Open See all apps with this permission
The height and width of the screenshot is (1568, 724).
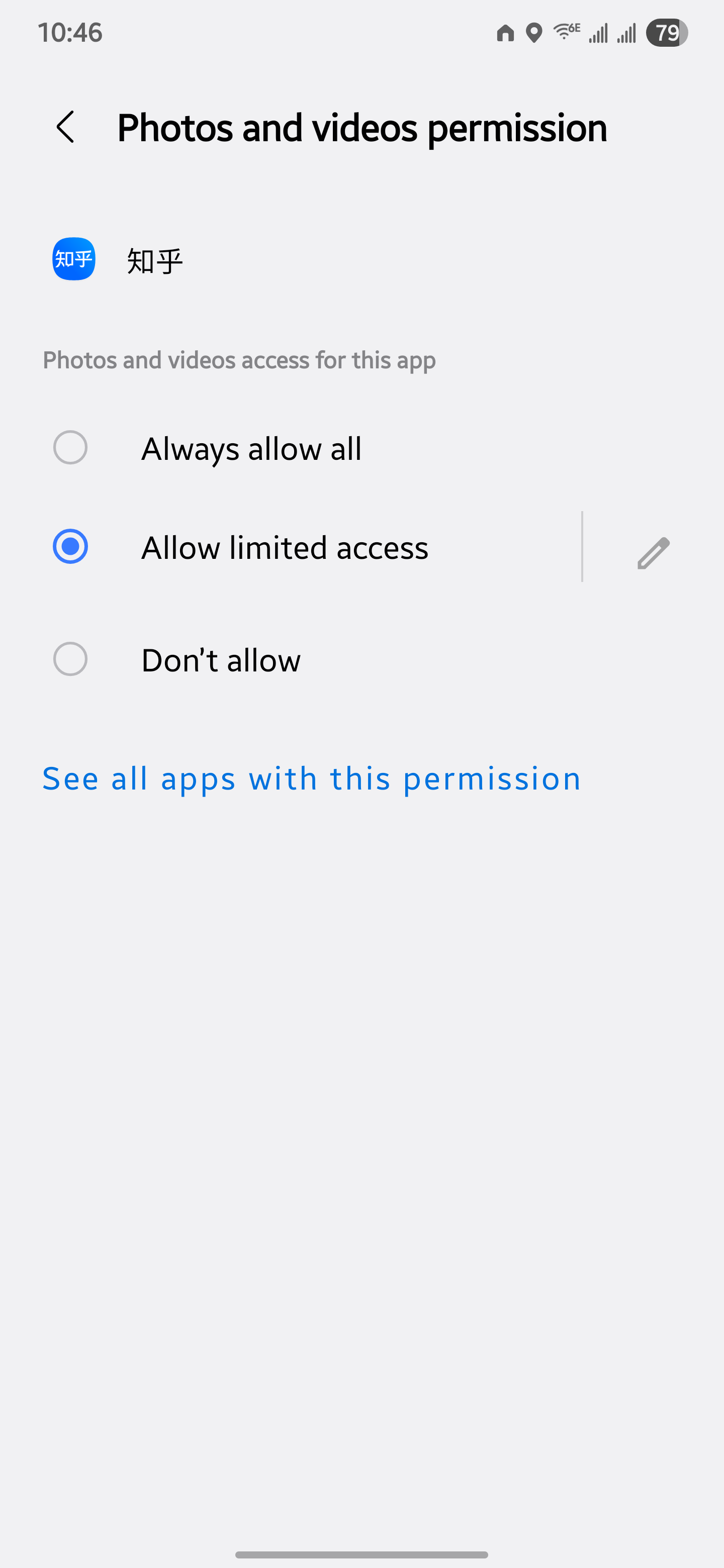311,778
